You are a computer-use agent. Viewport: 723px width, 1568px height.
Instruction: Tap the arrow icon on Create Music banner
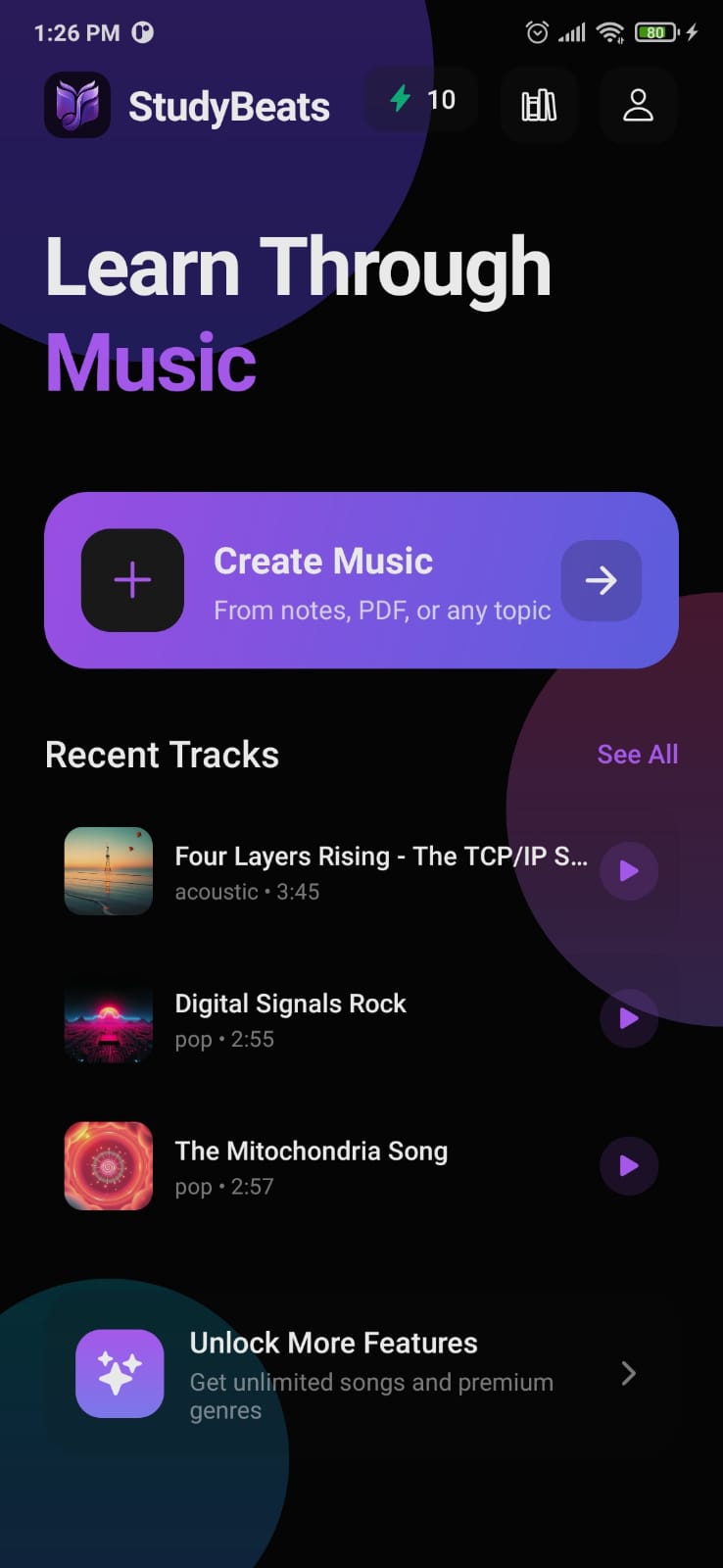point(601,580)
